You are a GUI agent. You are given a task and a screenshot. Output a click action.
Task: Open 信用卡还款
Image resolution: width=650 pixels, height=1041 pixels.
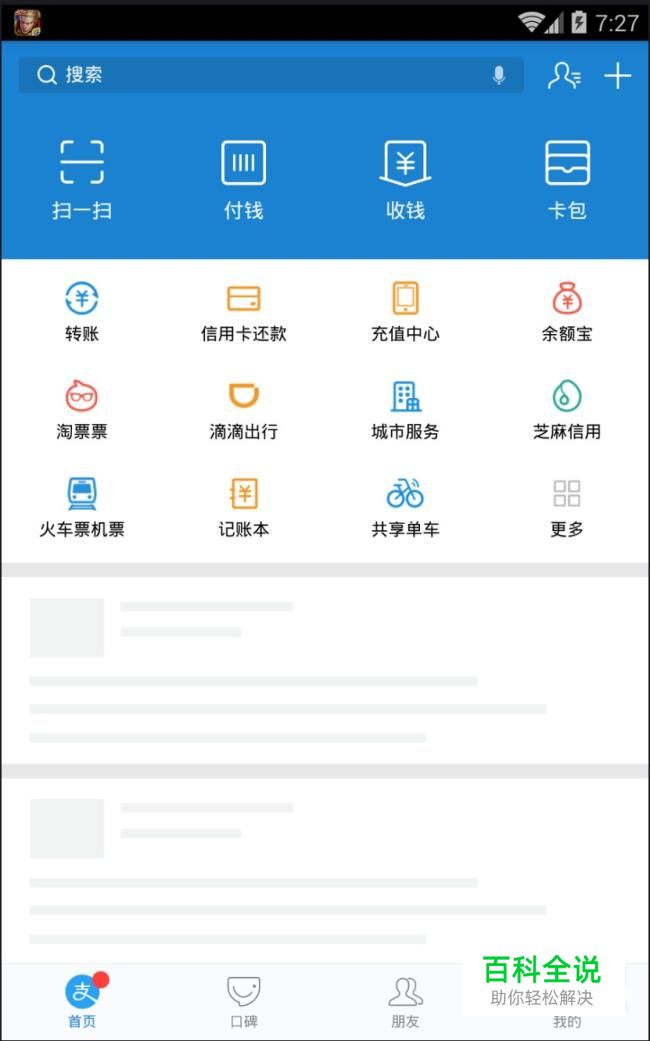coord(243,312)
